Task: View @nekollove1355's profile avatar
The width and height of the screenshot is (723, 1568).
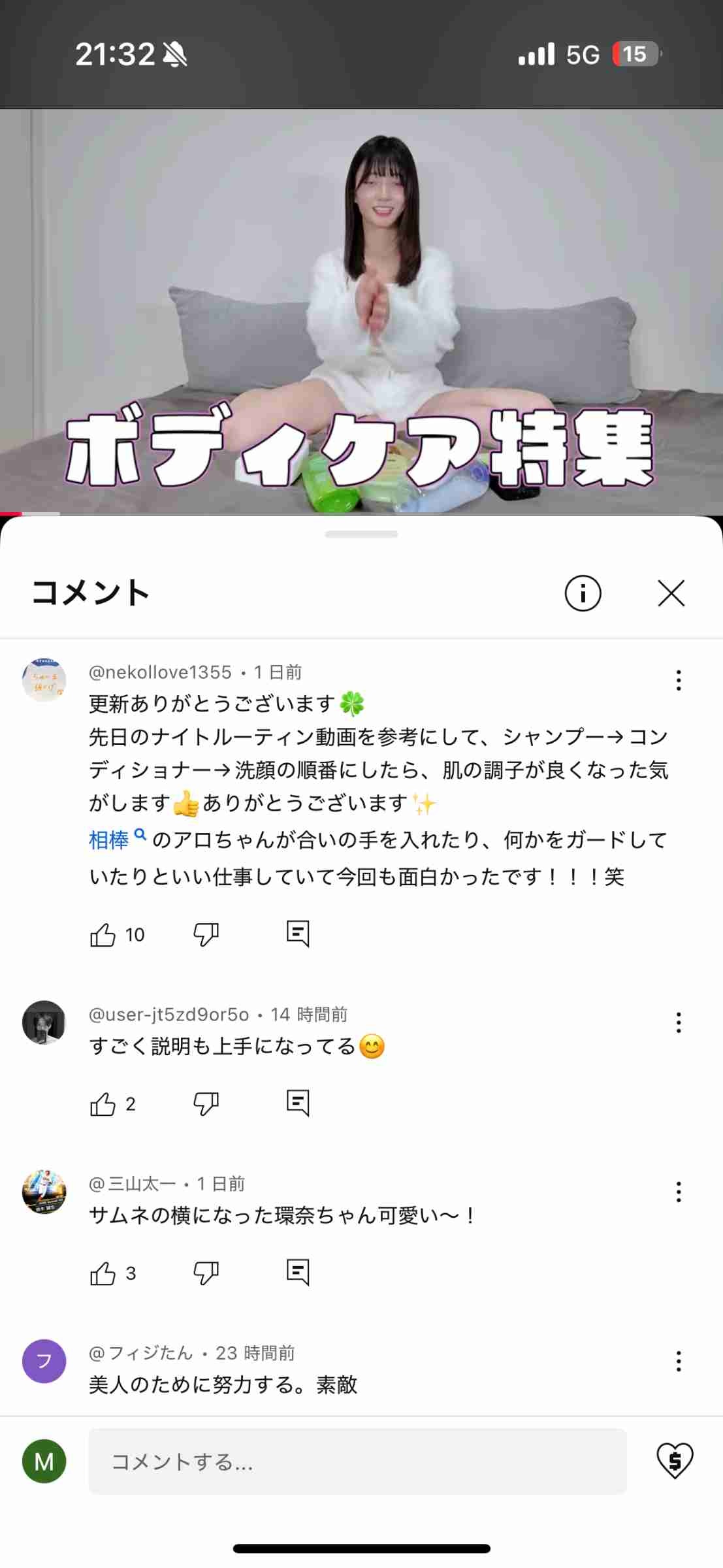Action: 44,680
